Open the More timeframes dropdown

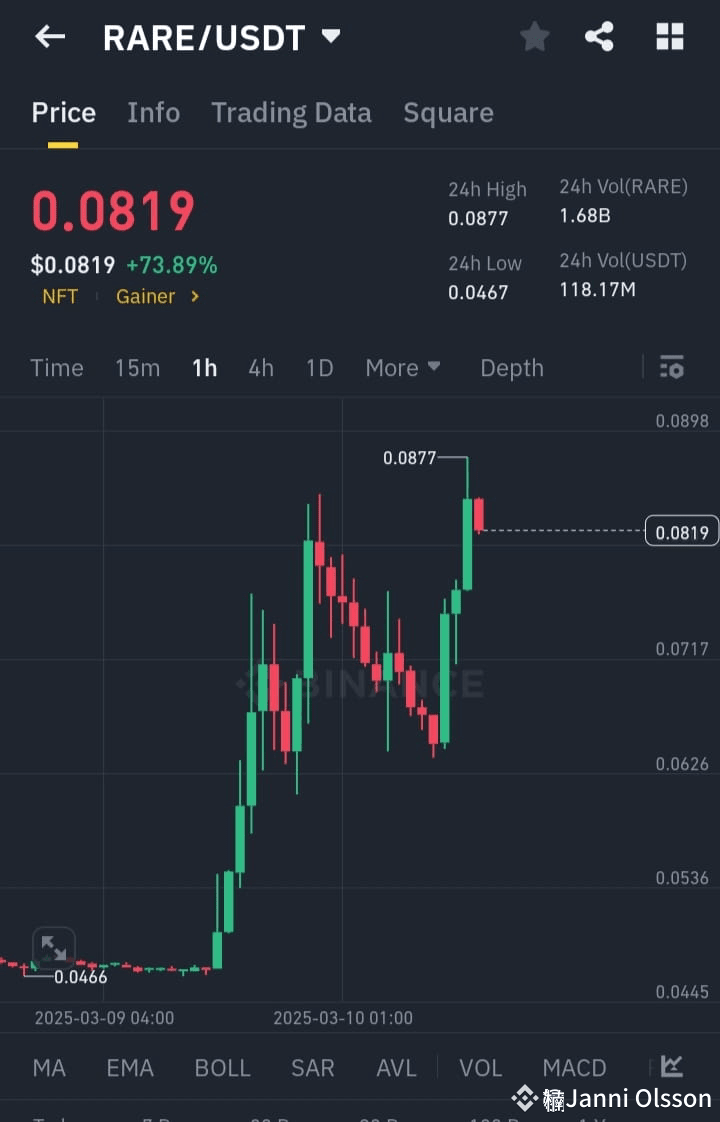[402, 368]
